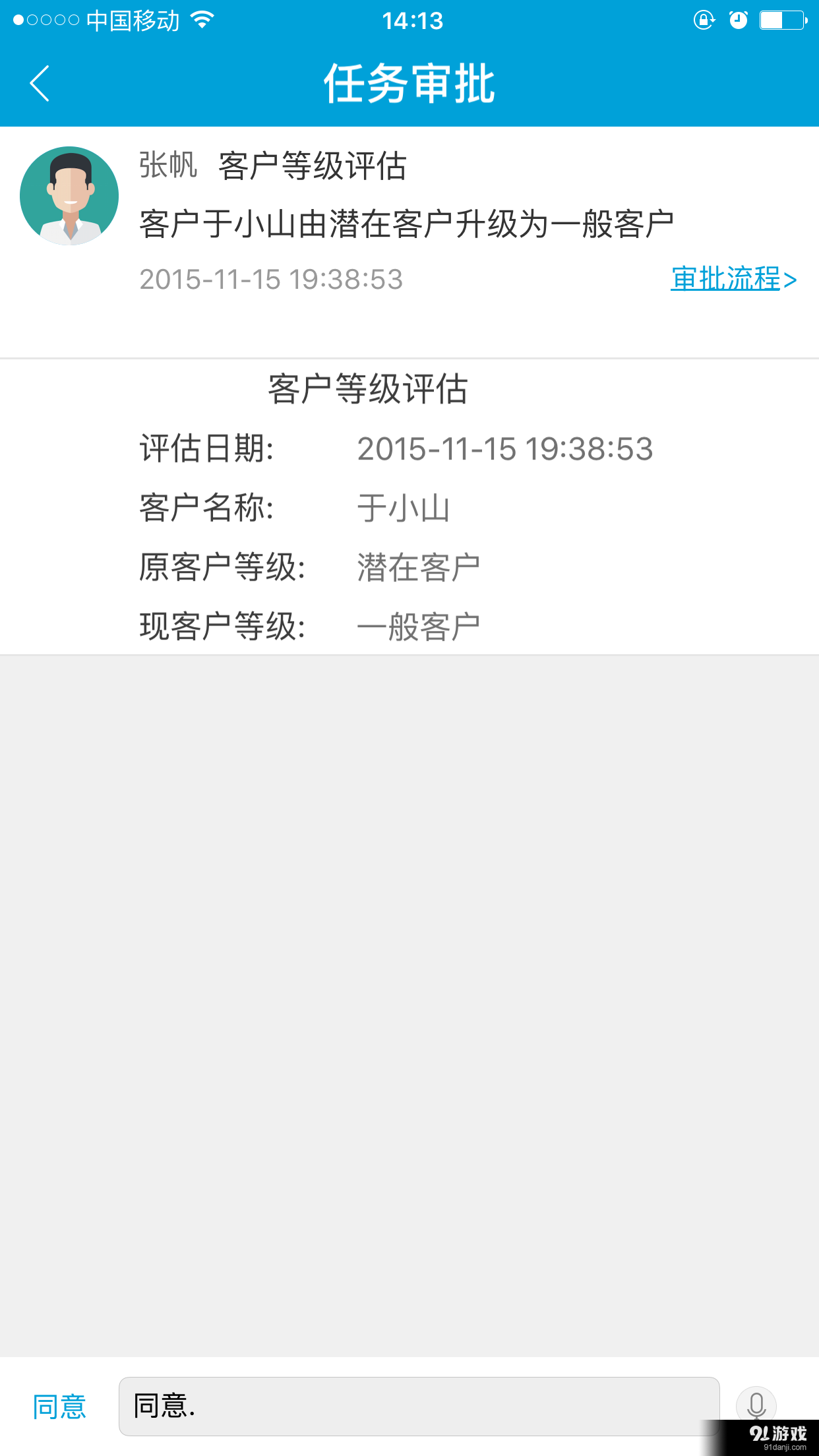
Task: Tap the 同意 approve button
Action: 59,1407
